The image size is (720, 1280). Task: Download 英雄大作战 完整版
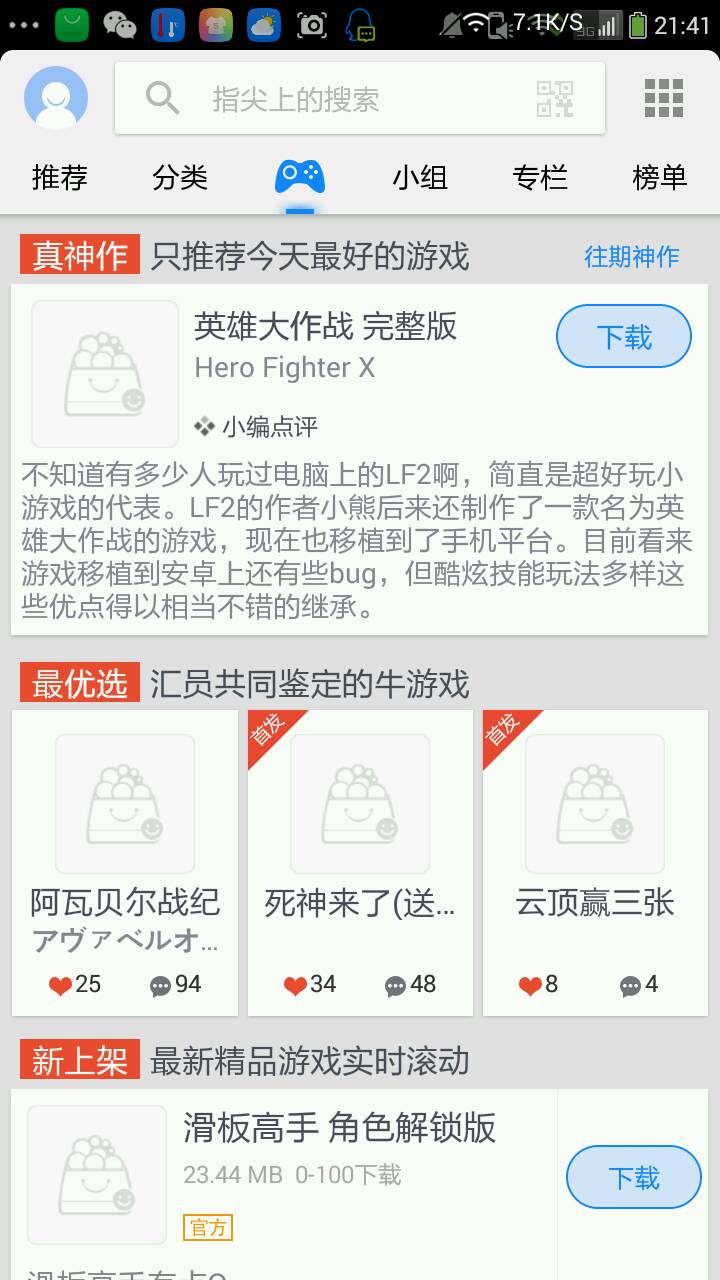623,337
